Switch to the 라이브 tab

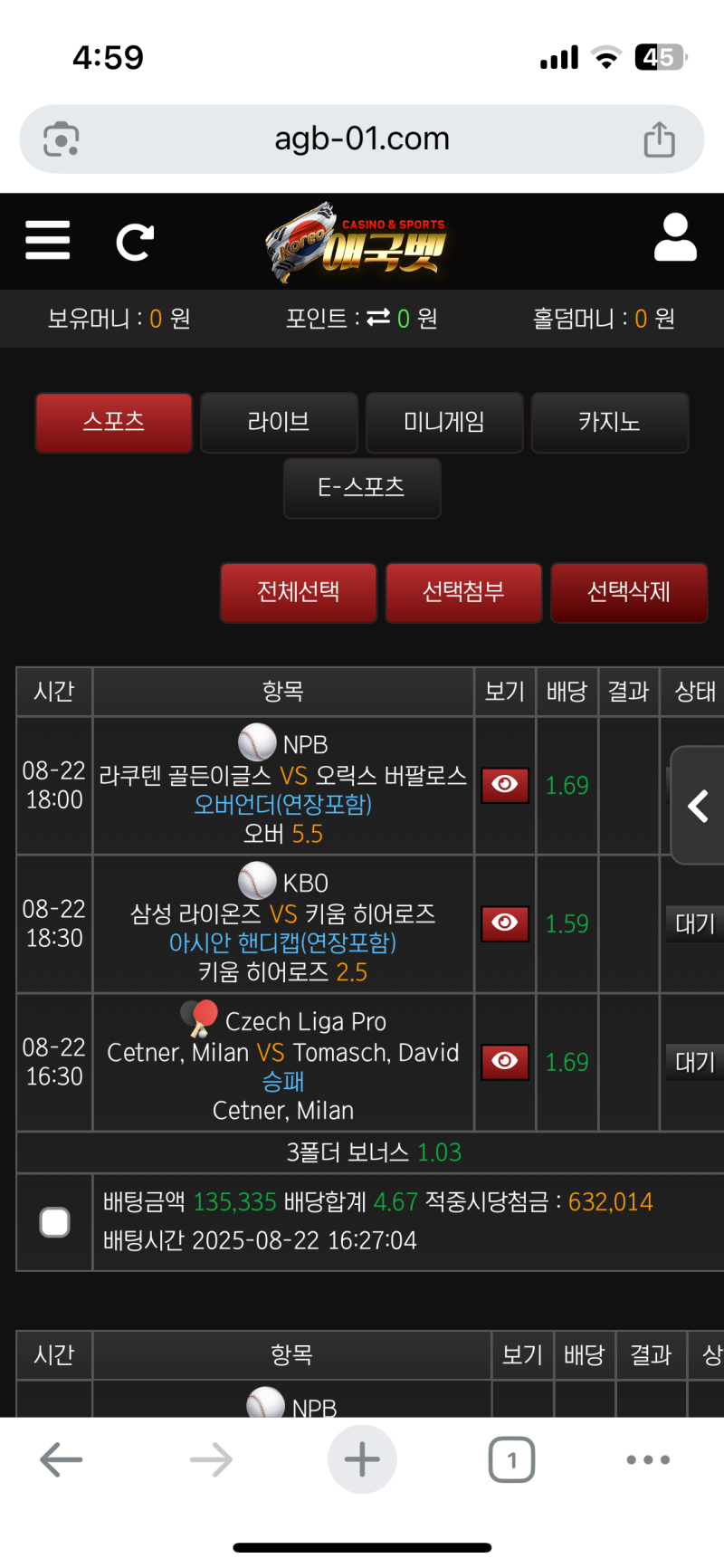[279, 422]
